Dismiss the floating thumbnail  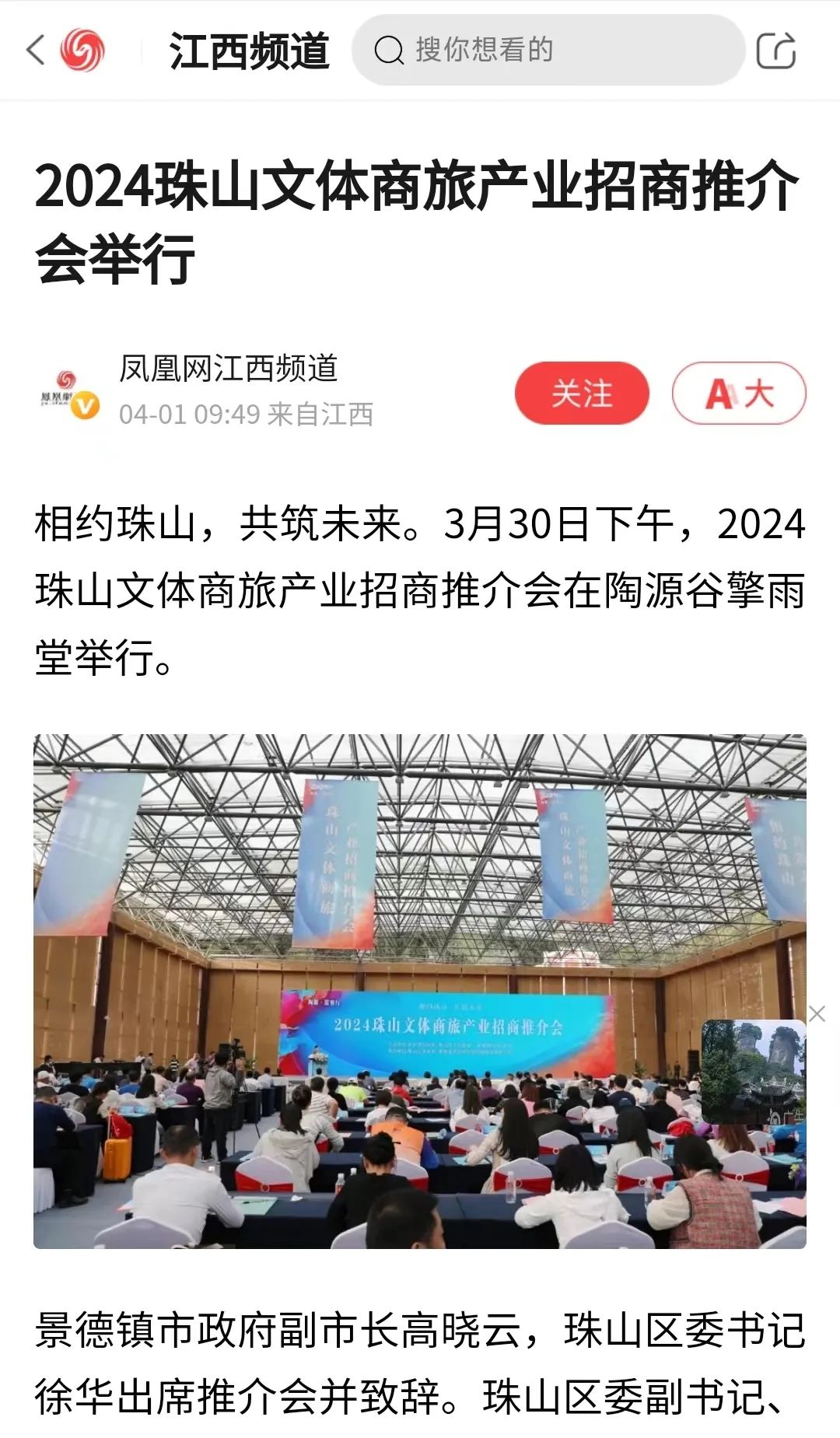pos(817,1013)
